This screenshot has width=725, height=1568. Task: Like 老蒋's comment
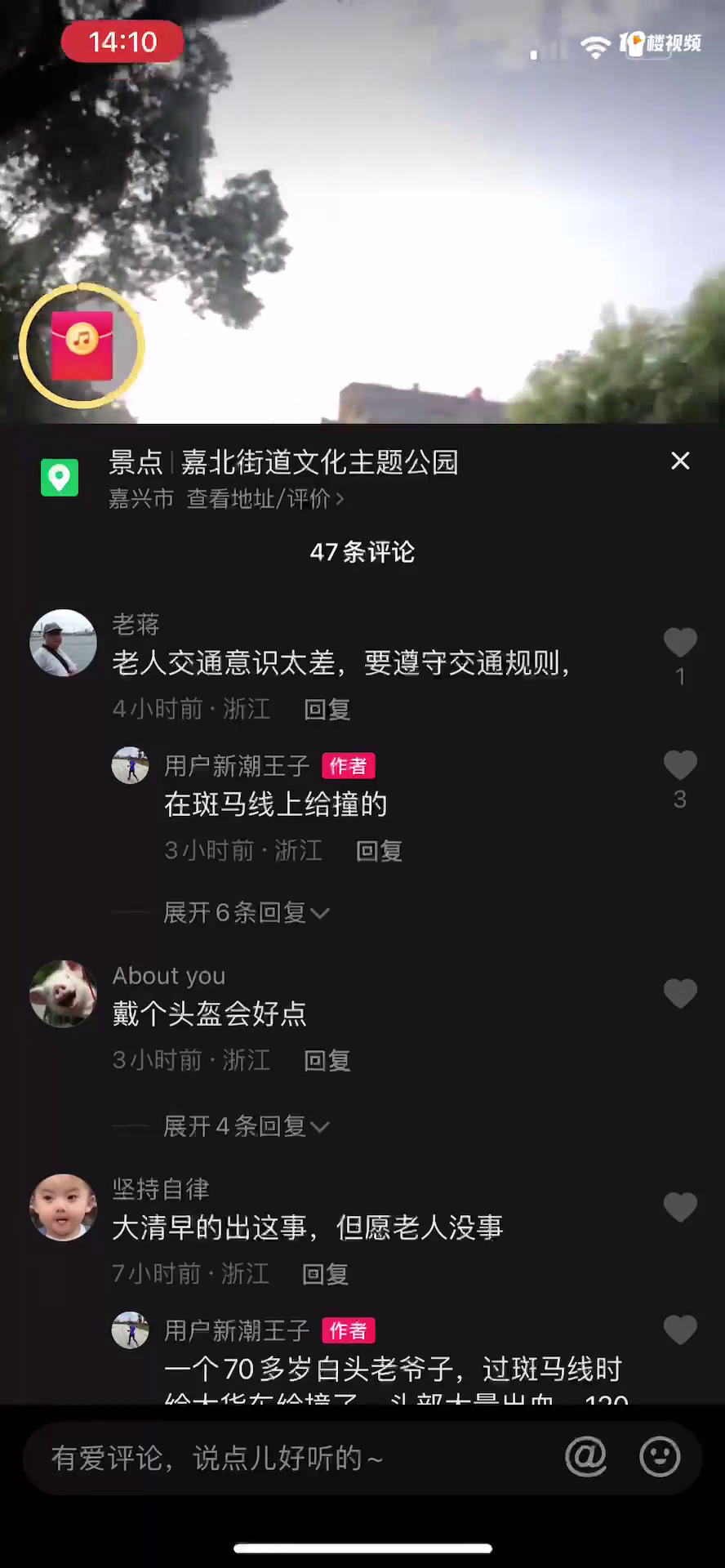(x=679, y=643)
